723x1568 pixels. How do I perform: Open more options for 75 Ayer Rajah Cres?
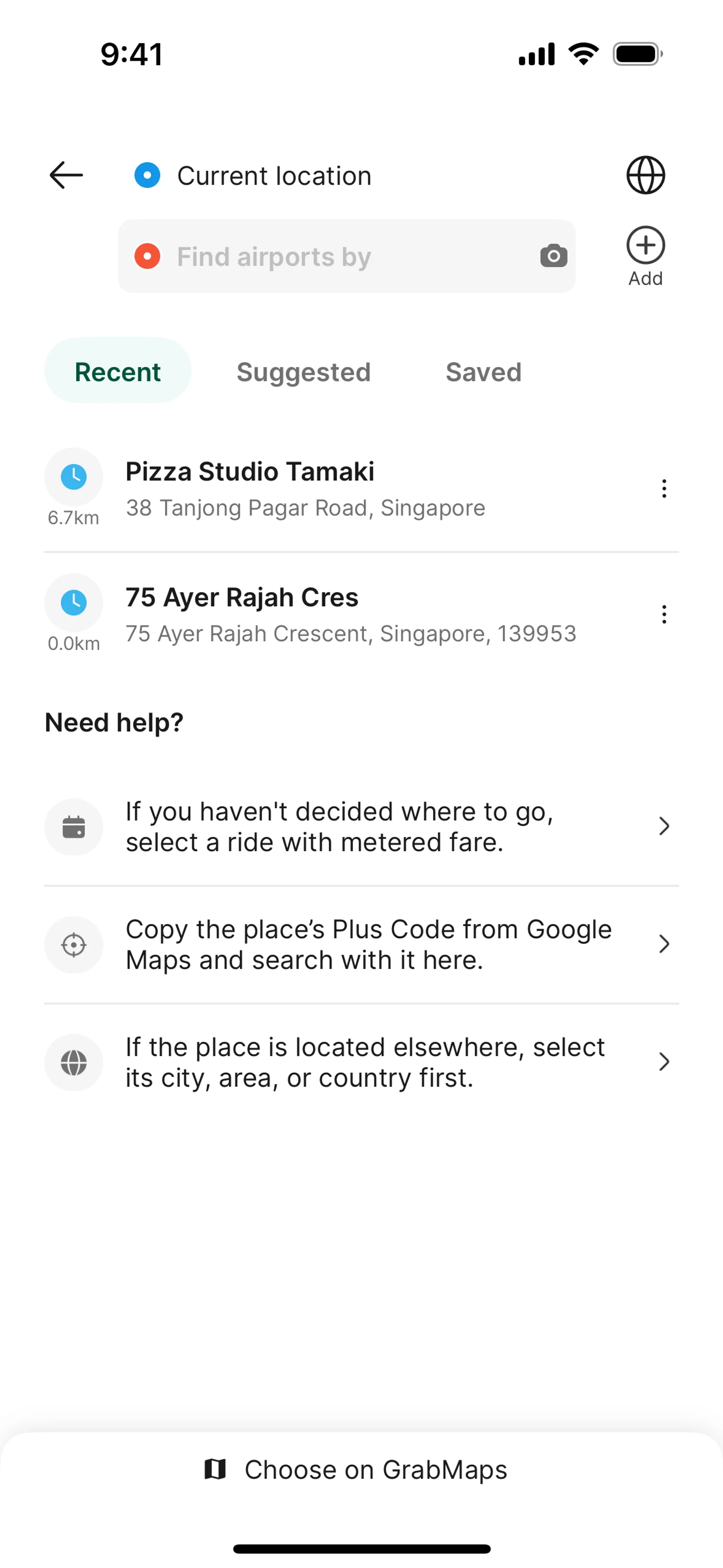tap(664, 615)
